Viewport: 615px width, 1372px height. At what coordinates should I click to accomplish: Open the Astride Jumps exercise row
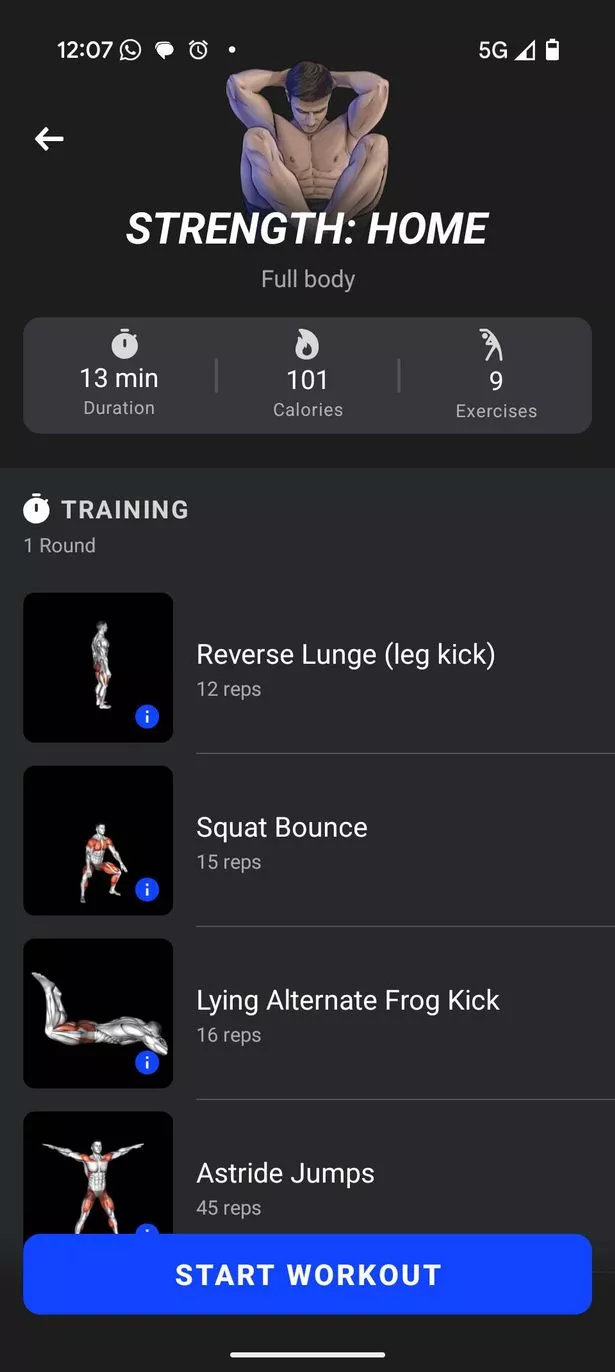pos(345,1186)
